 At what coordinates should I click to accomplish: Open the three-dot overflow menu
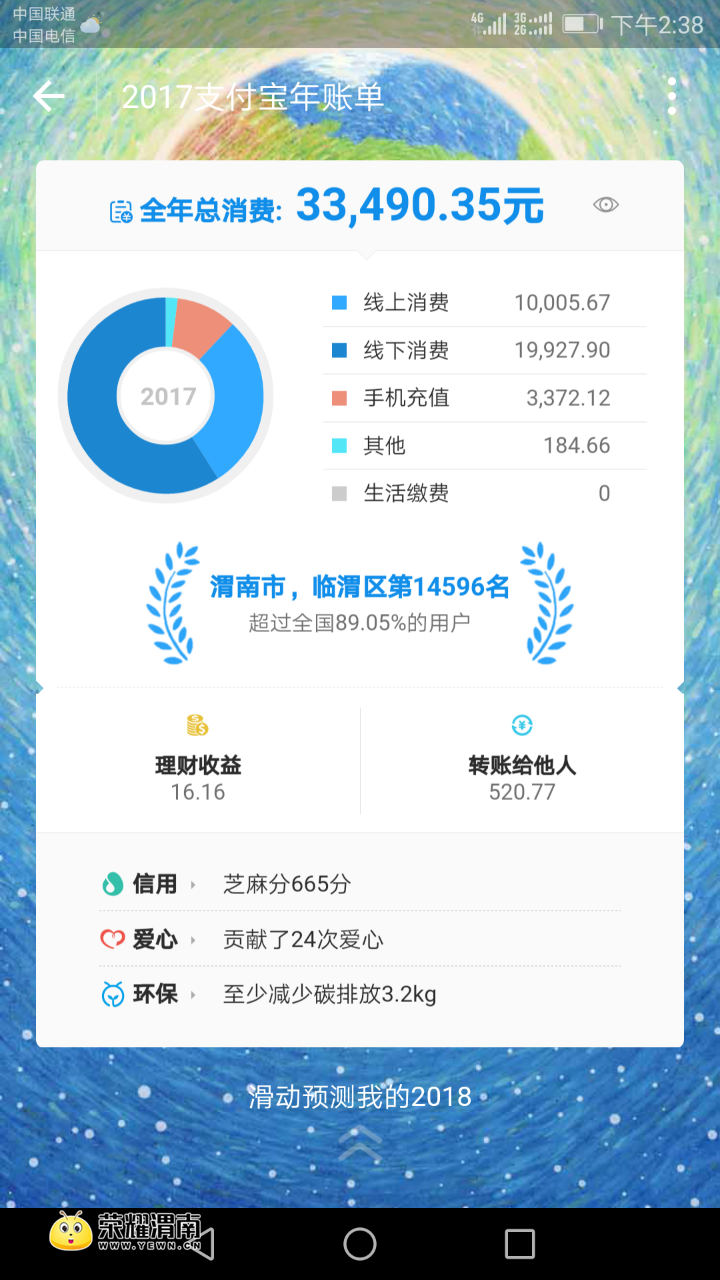[672, 97]
